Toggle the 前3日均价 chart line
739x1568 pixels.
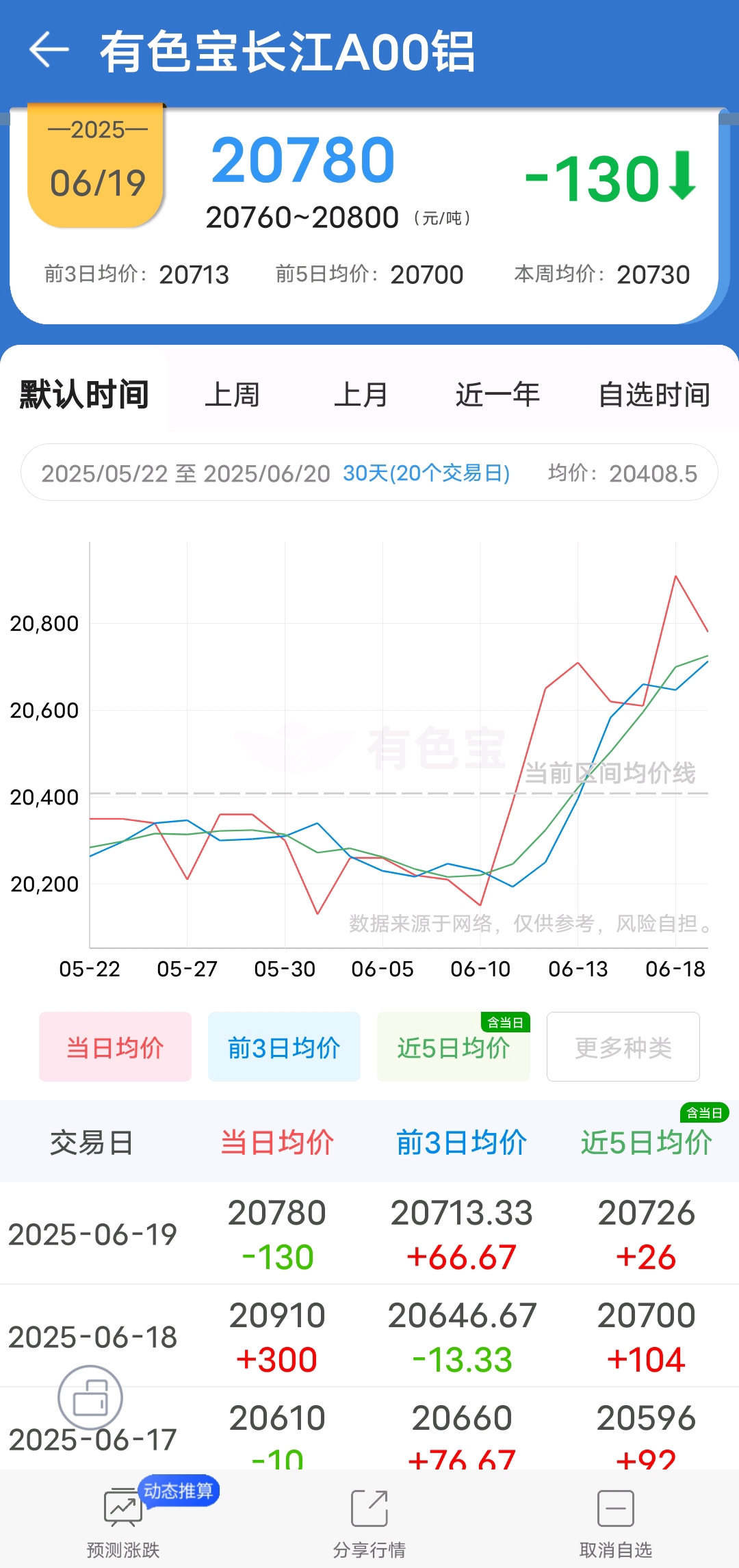[x=284, y=1047]
